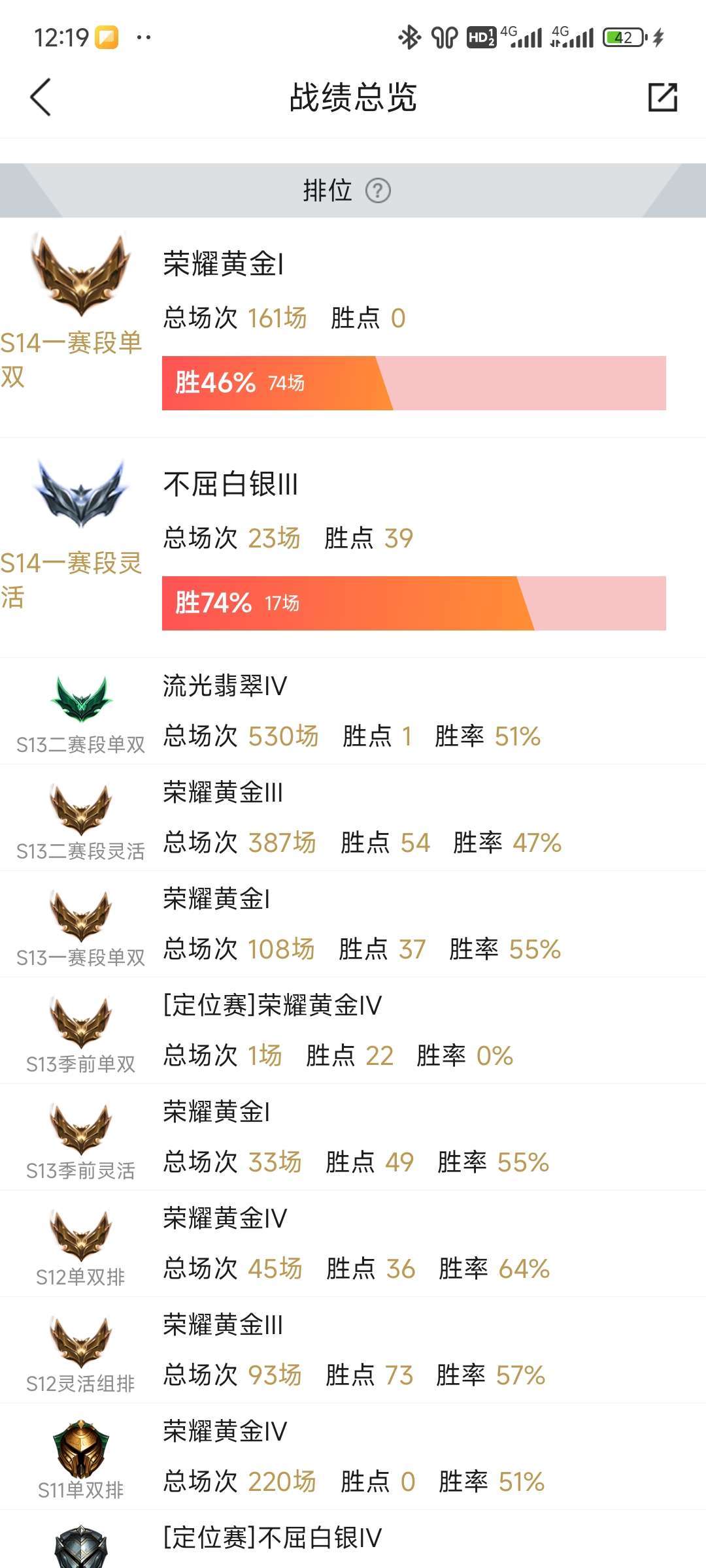The width and height of the screenshot is (706, 1568).
Task: Open the 战绩总览 title bar
Action: click(353, 99)
